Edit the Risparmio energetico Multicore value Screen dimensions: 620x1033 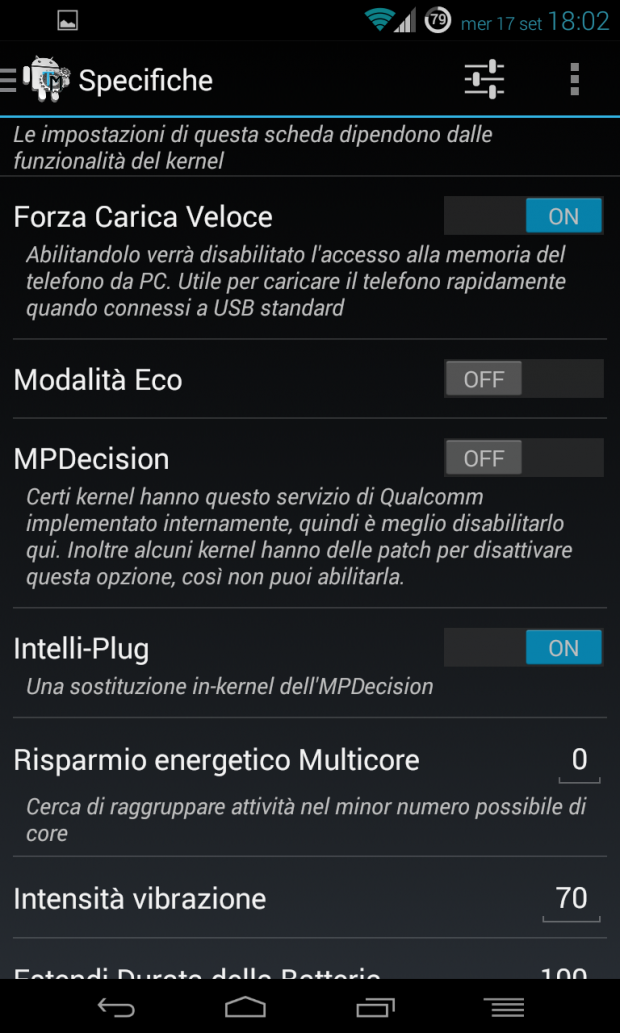[579, 762]
